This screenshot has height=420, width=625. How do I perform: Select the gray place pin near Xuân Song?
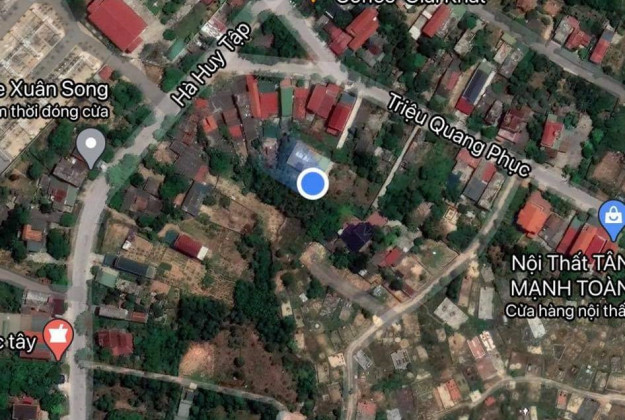pos(91,146)
